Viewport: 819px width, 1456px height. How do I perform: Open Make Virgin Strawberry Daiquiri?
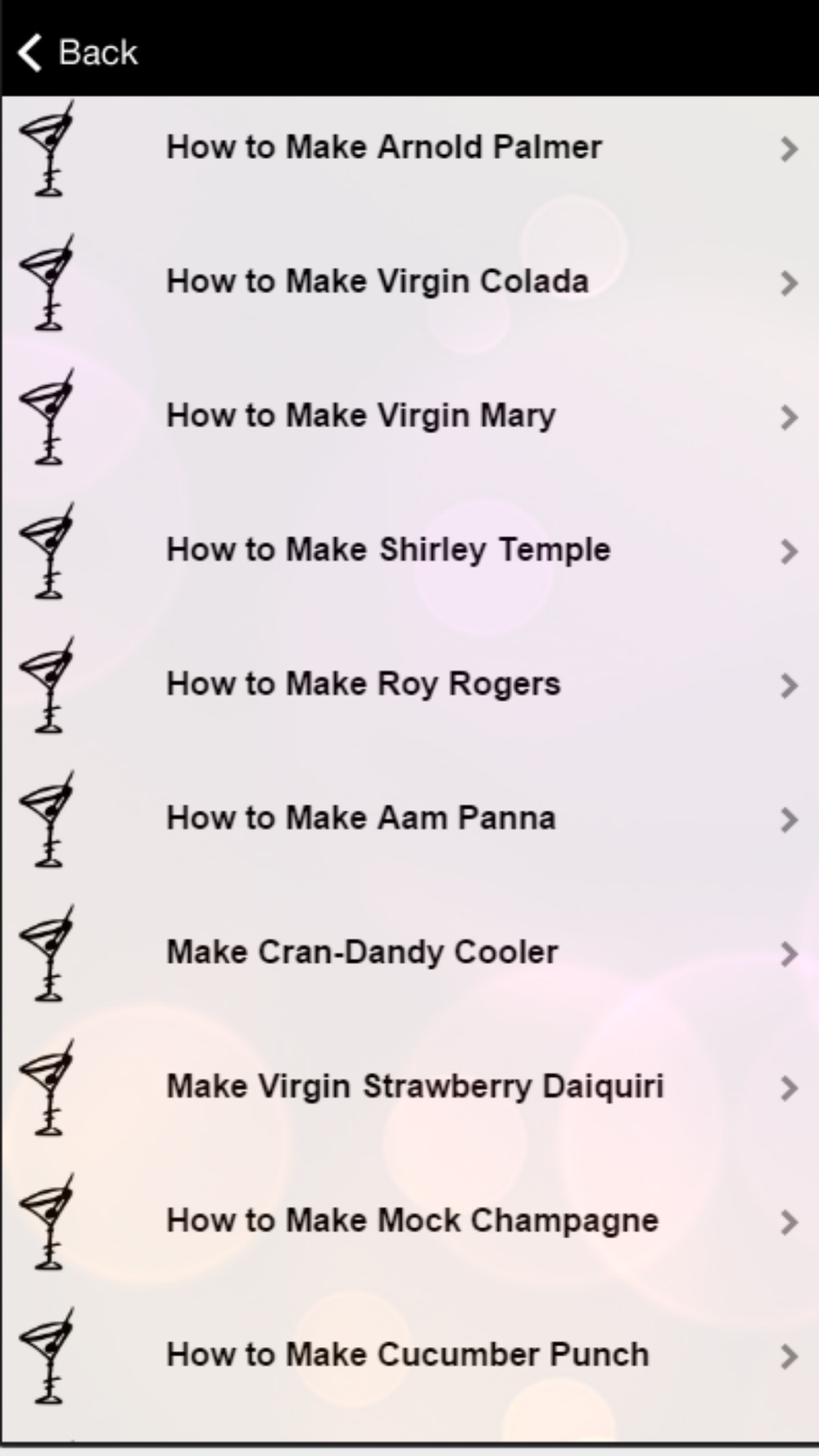(x=409, y=1087)
